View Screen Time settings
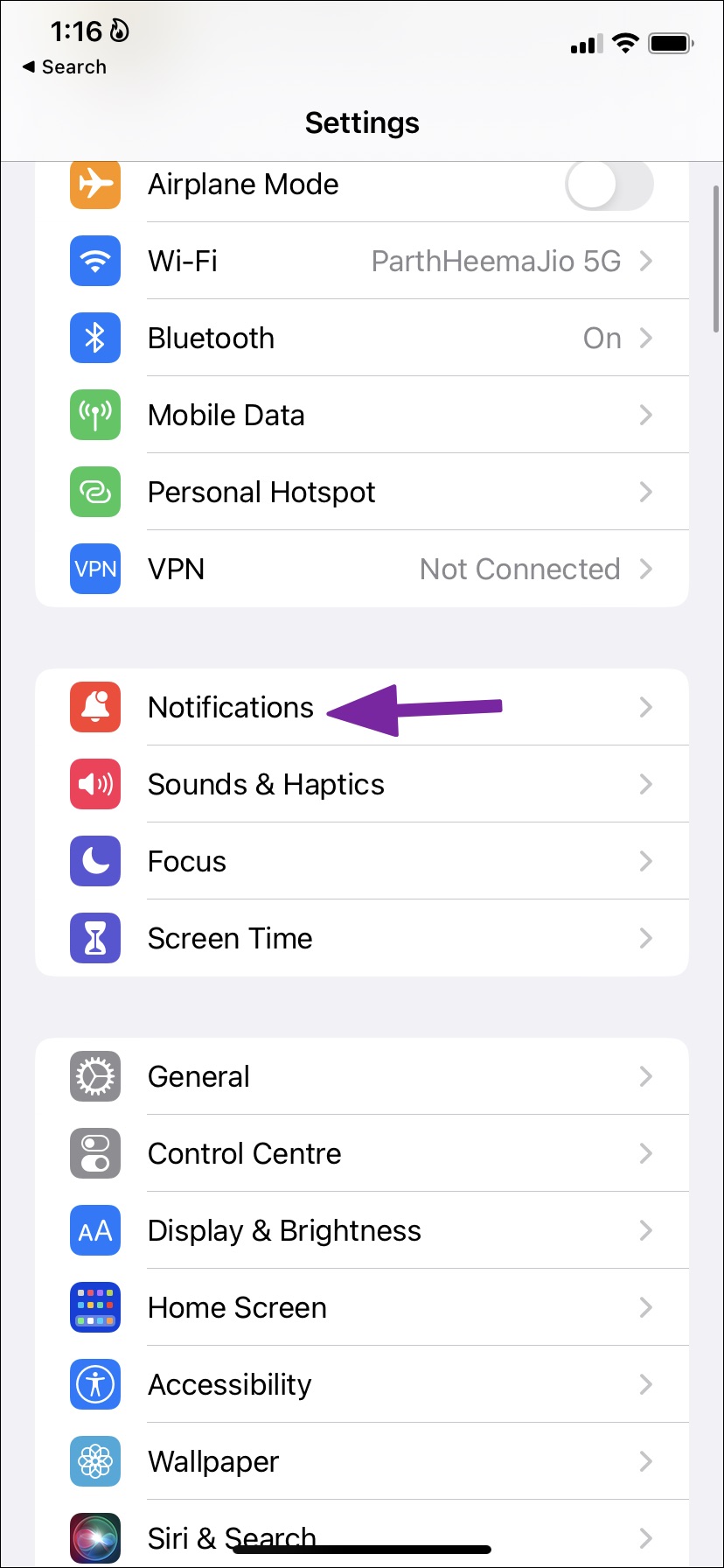Screen dimensions: 724x1568 pos(362,938)
